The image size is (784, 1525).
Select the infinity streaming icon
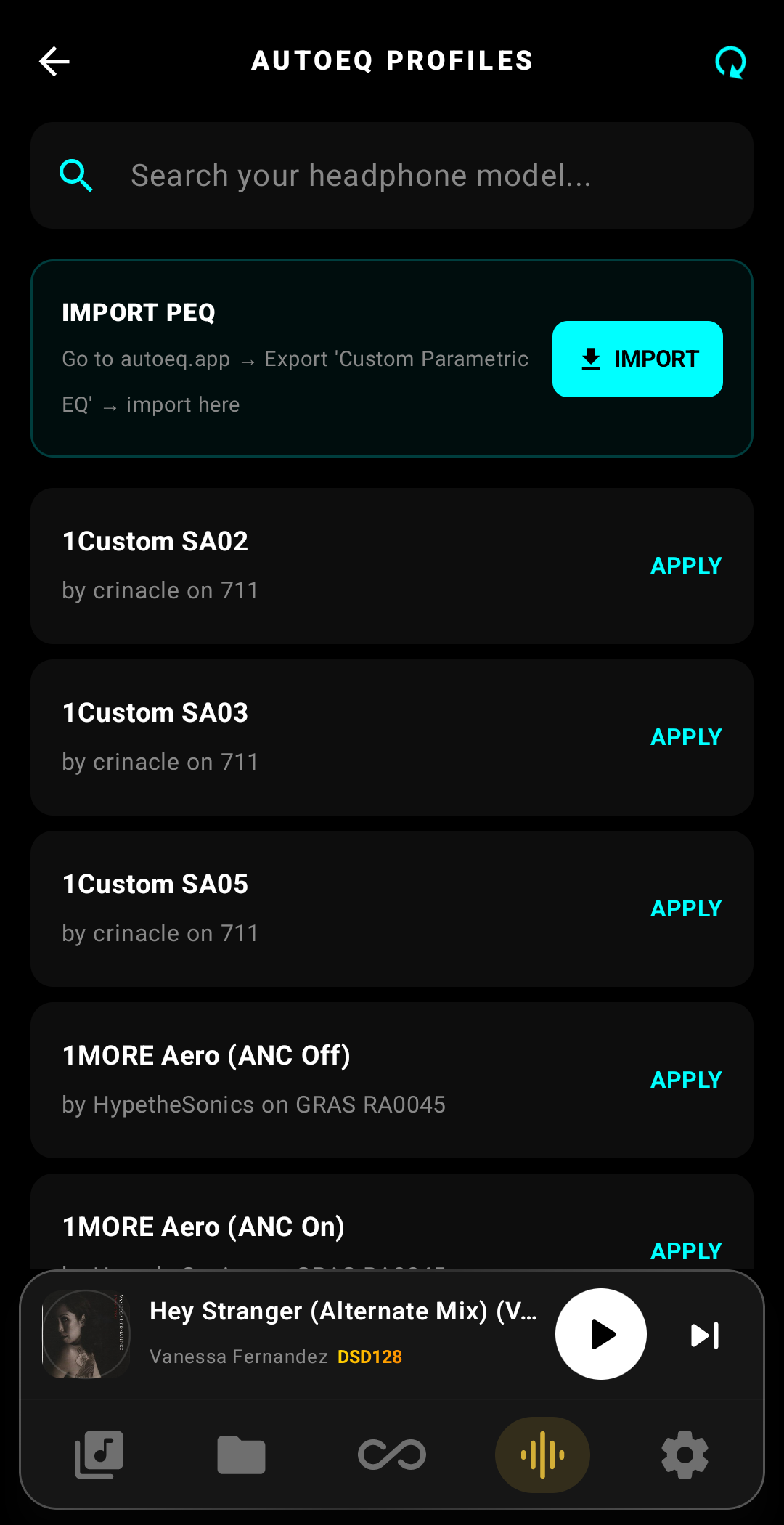click(x=392, y=1455)
